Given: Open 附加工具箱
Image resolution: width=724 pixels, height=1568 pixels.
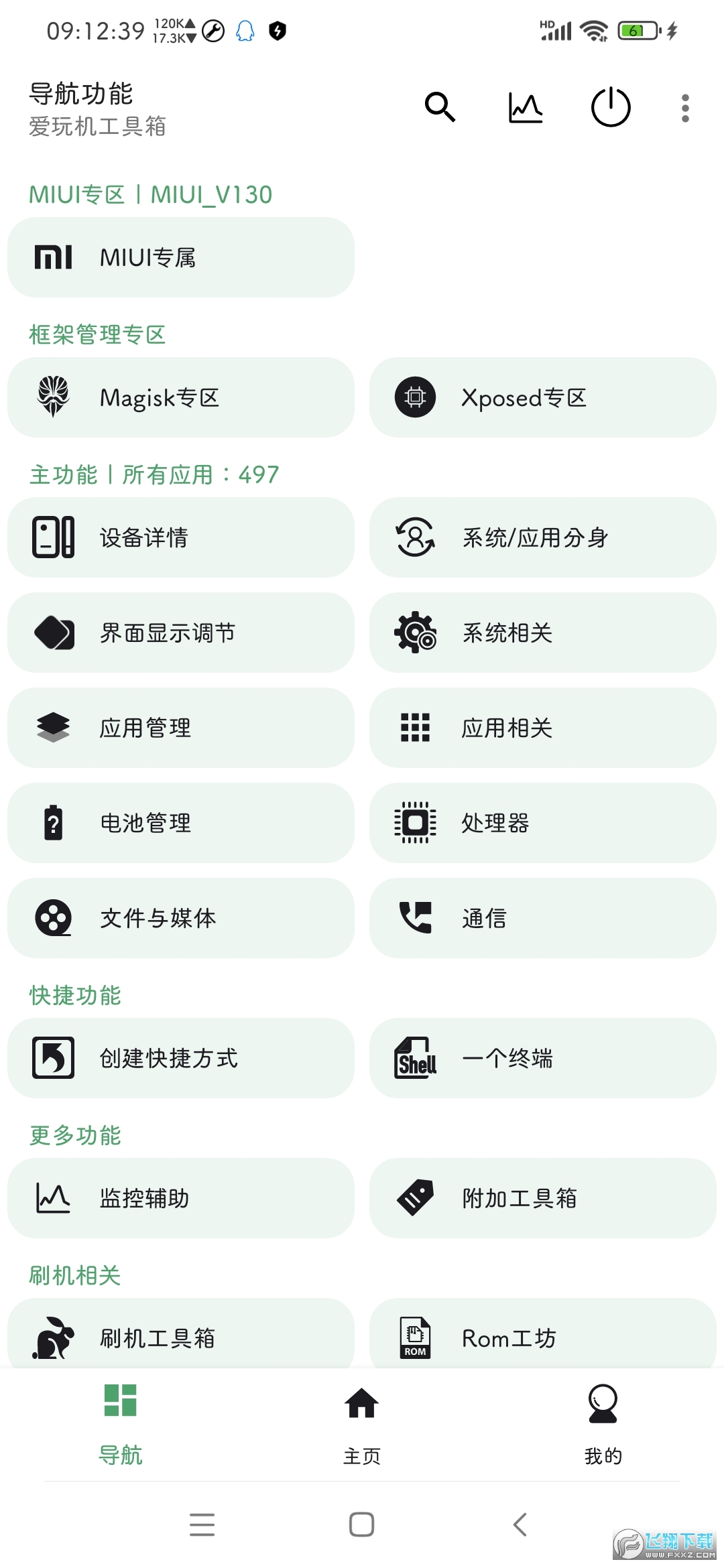Looking at the screenshot, I should (x=542, y=1198).
